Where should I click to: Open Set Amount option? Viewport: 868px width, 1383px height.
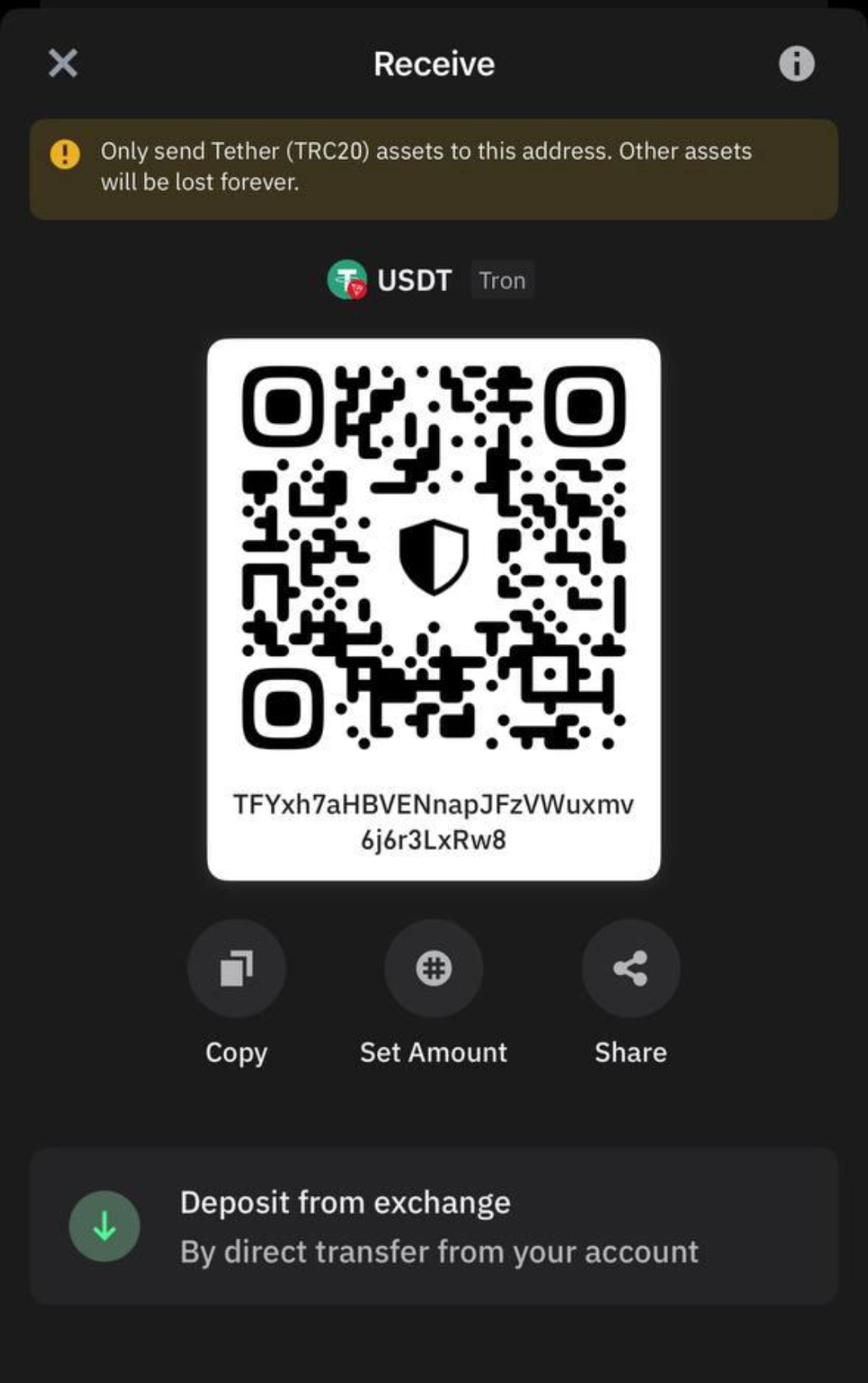tap(433, 969)
